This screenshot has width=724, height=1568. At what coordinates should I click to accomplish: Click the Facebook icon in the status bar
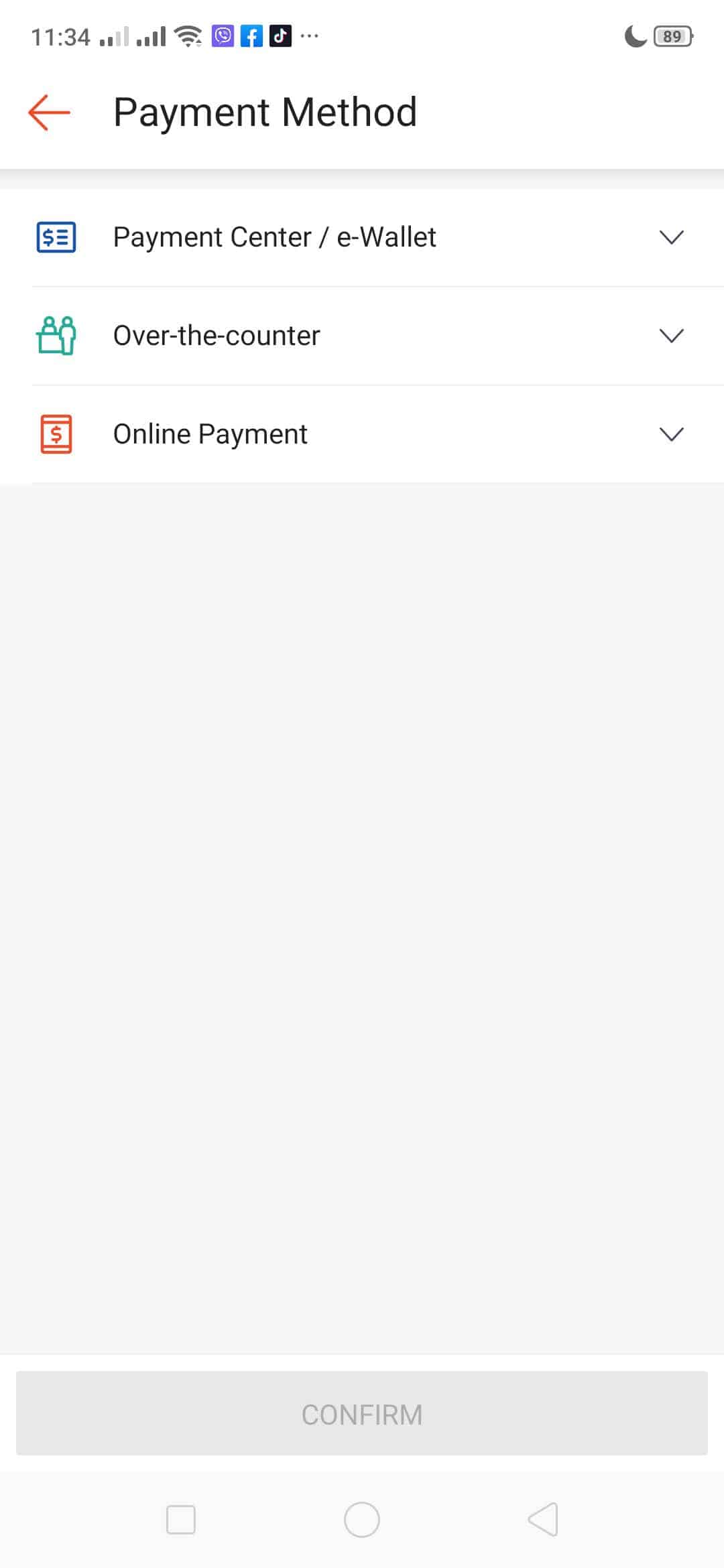[251, 36]
